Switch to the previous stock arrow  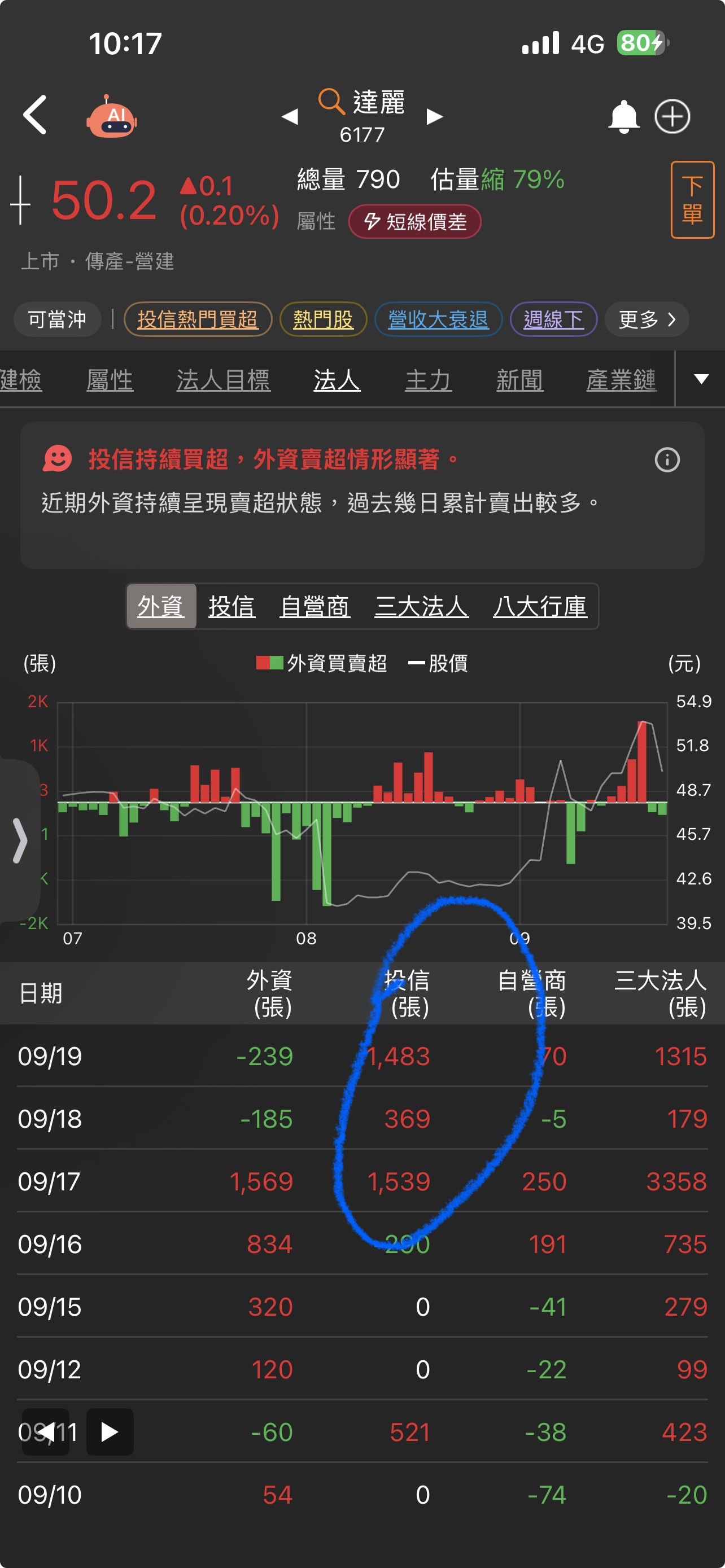click(x=290, y=116)
